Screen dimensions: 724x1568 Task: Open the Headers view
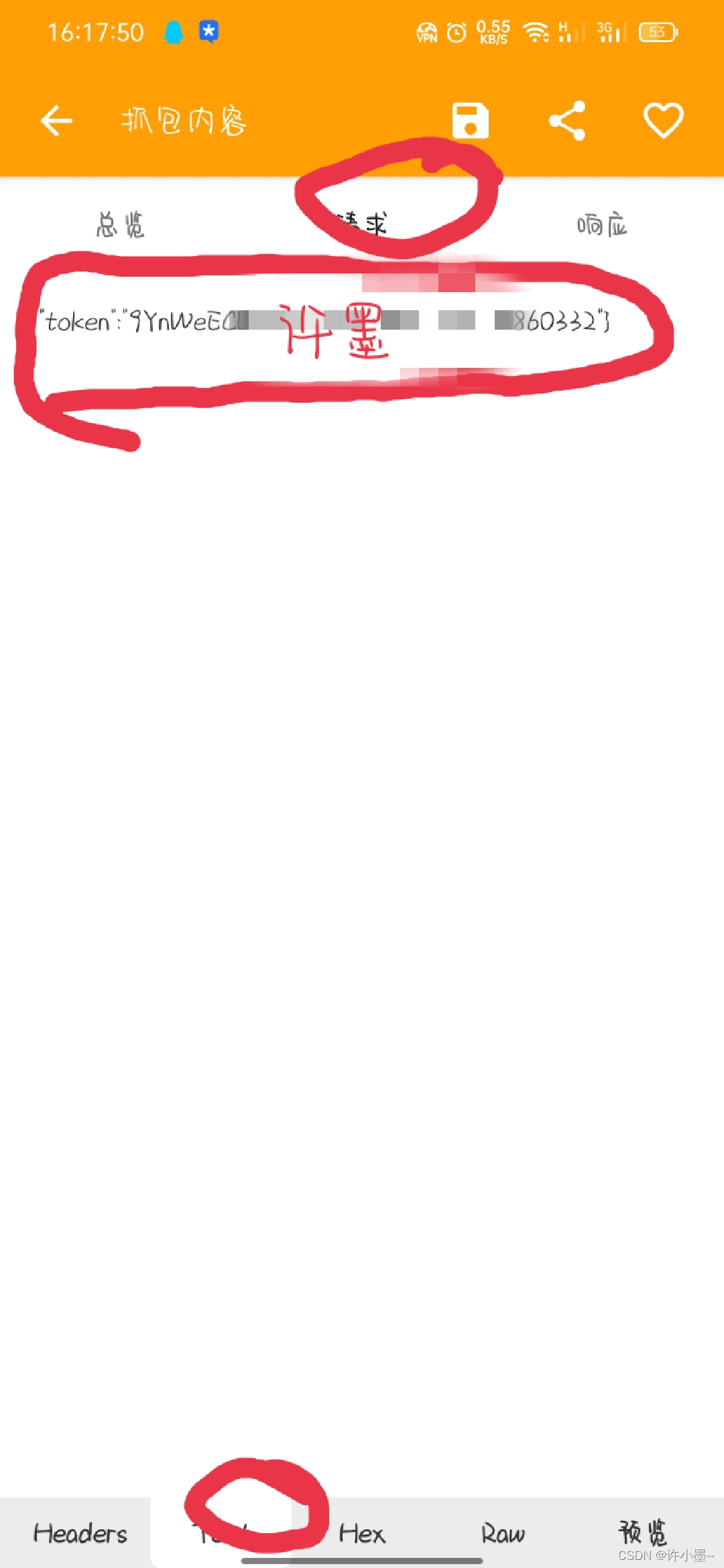coord(80,1533)
